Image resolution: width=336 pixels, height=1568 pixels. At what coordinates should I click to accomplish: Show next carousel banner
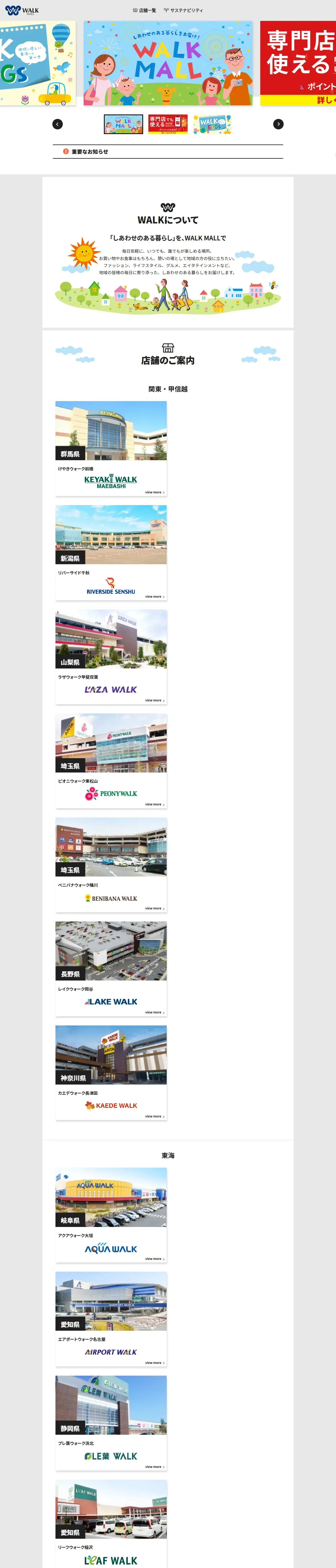click(x=278, y=124)
